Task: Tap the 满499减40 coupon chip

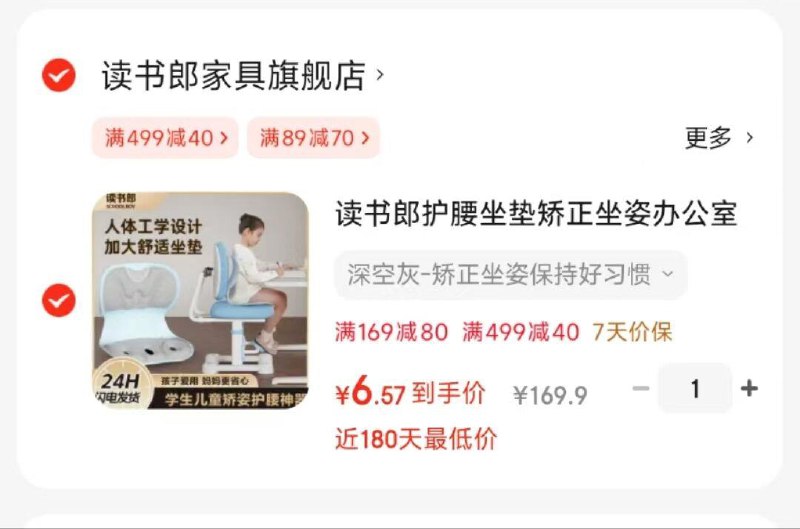Action: (x=165, y=138)
